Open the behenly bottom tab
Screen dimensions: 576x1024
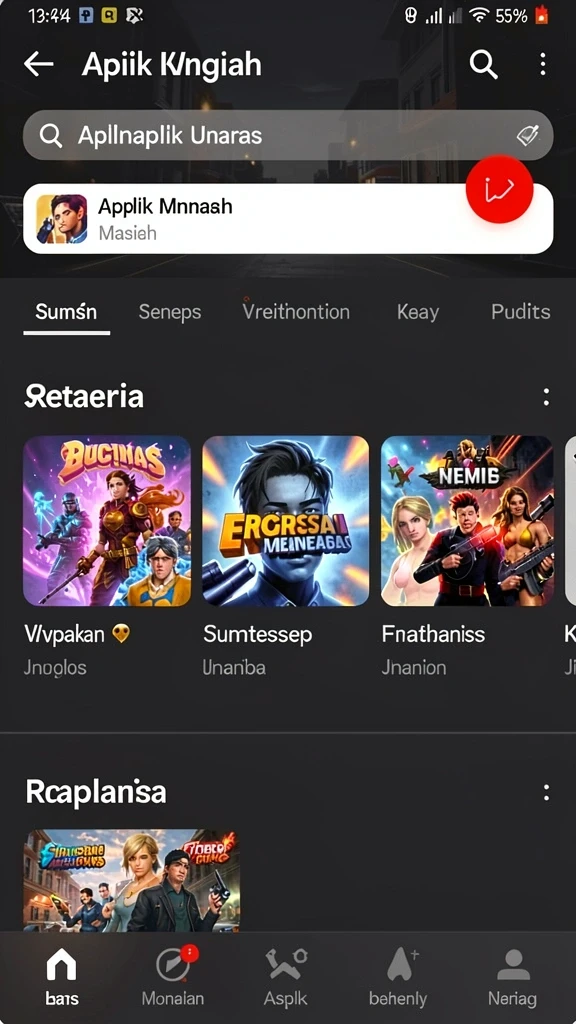pyautogui.click(x=398, y=977)
